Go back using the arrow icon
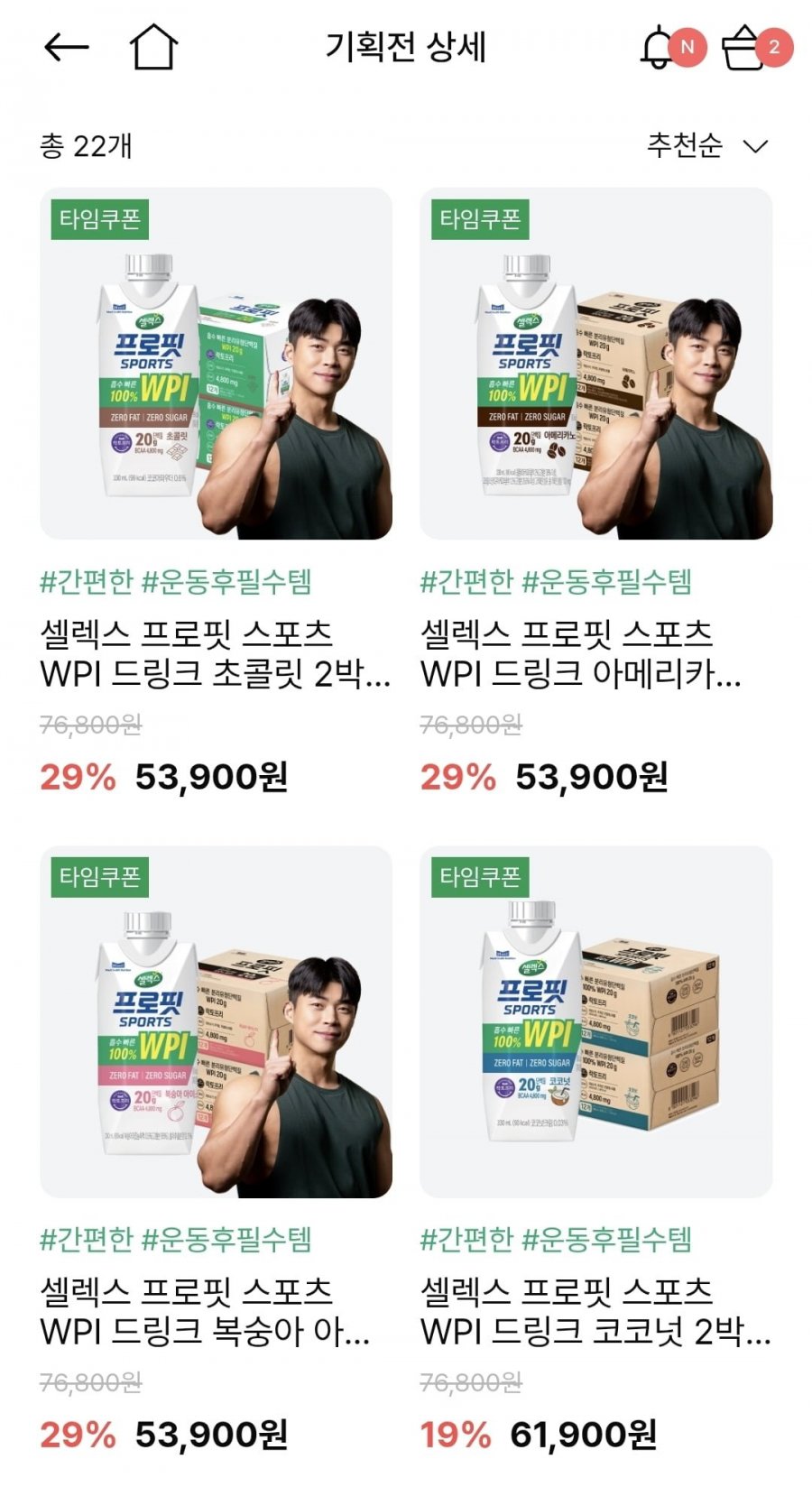 click(x=67, y=47)
